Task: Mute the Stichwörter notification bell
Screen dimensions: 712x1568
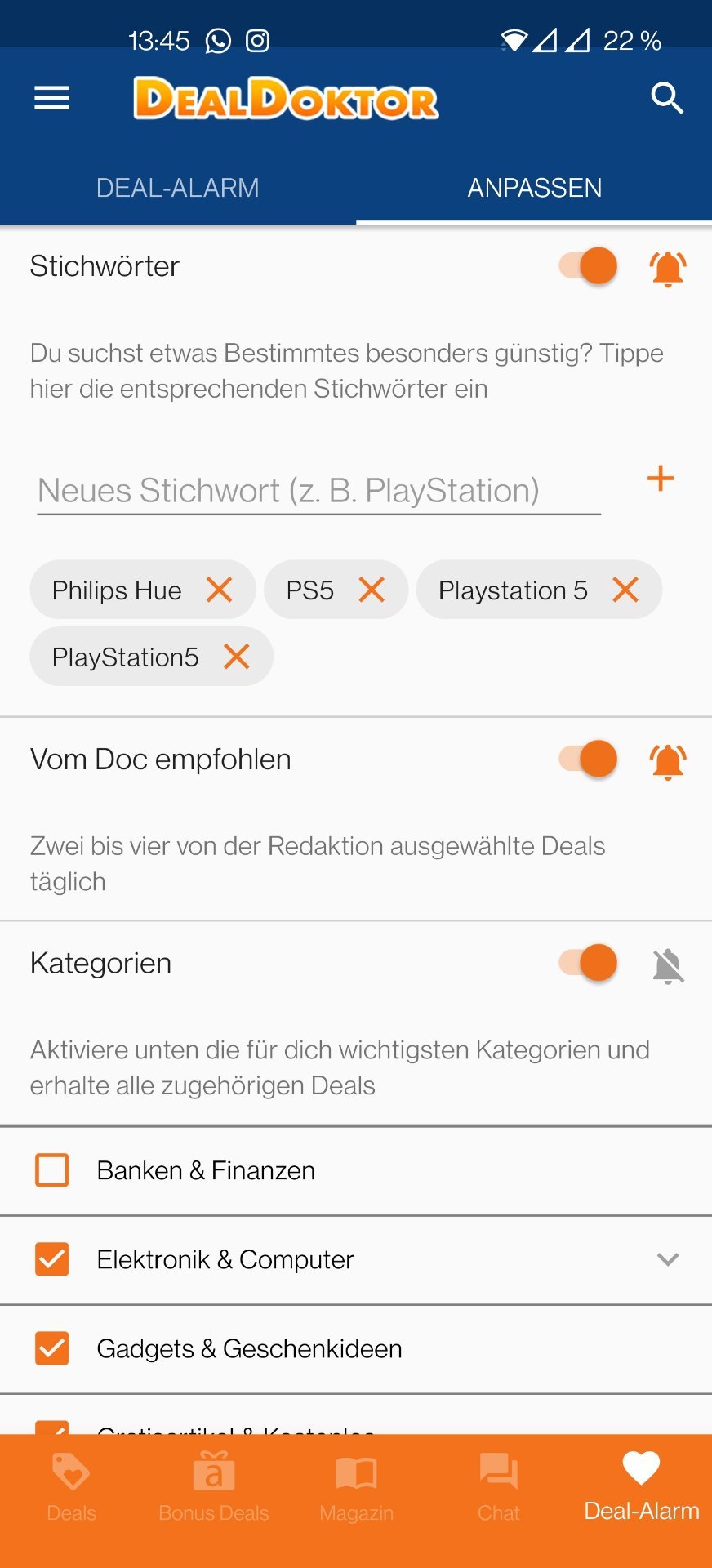Action: (x=667, y=268)
